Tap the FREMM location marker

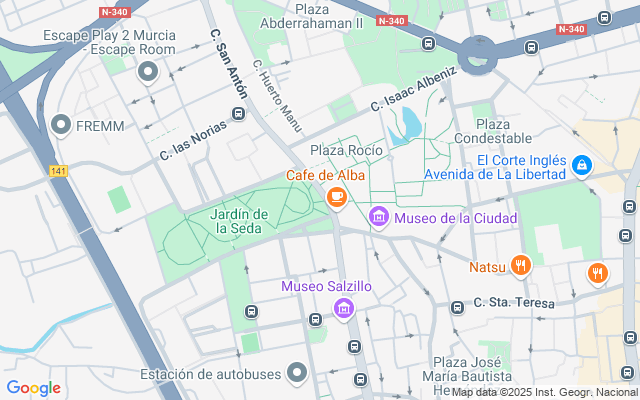61,126
